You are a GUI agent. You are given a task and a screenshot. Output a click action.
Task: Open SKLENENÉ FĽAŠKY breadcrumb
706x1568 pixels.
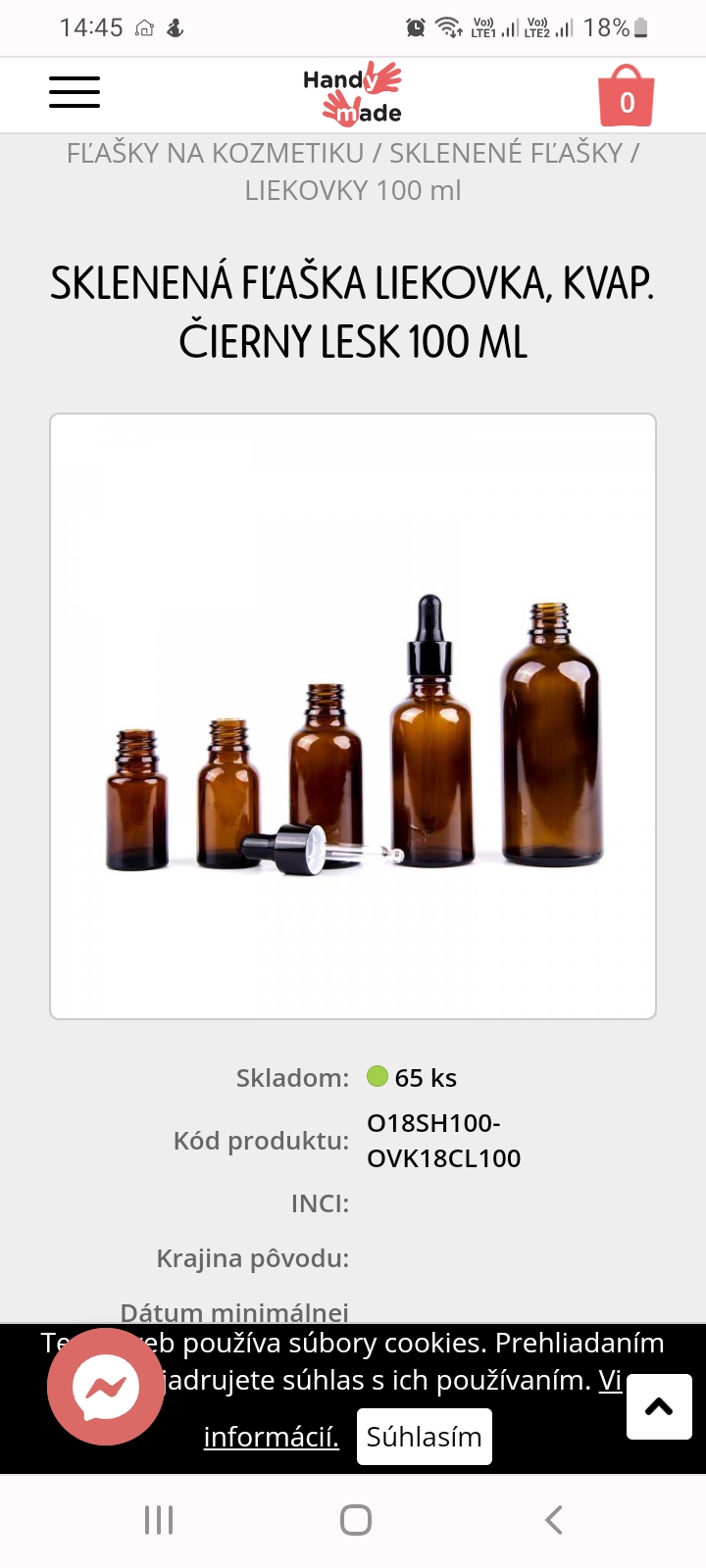506,154
